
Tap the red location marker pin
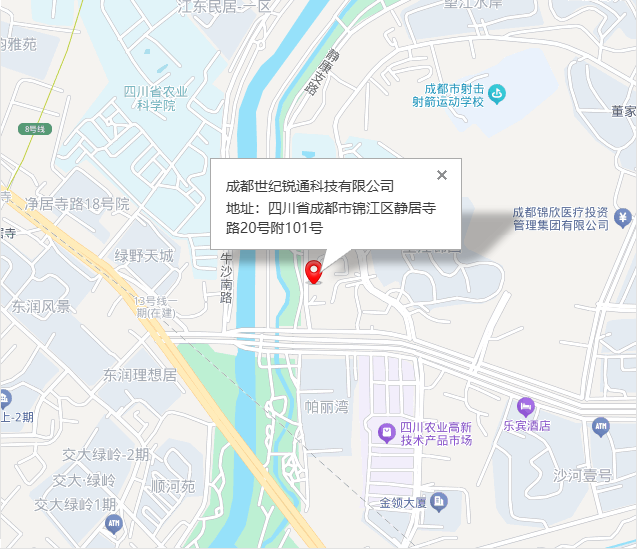click(x=314, y=270)
